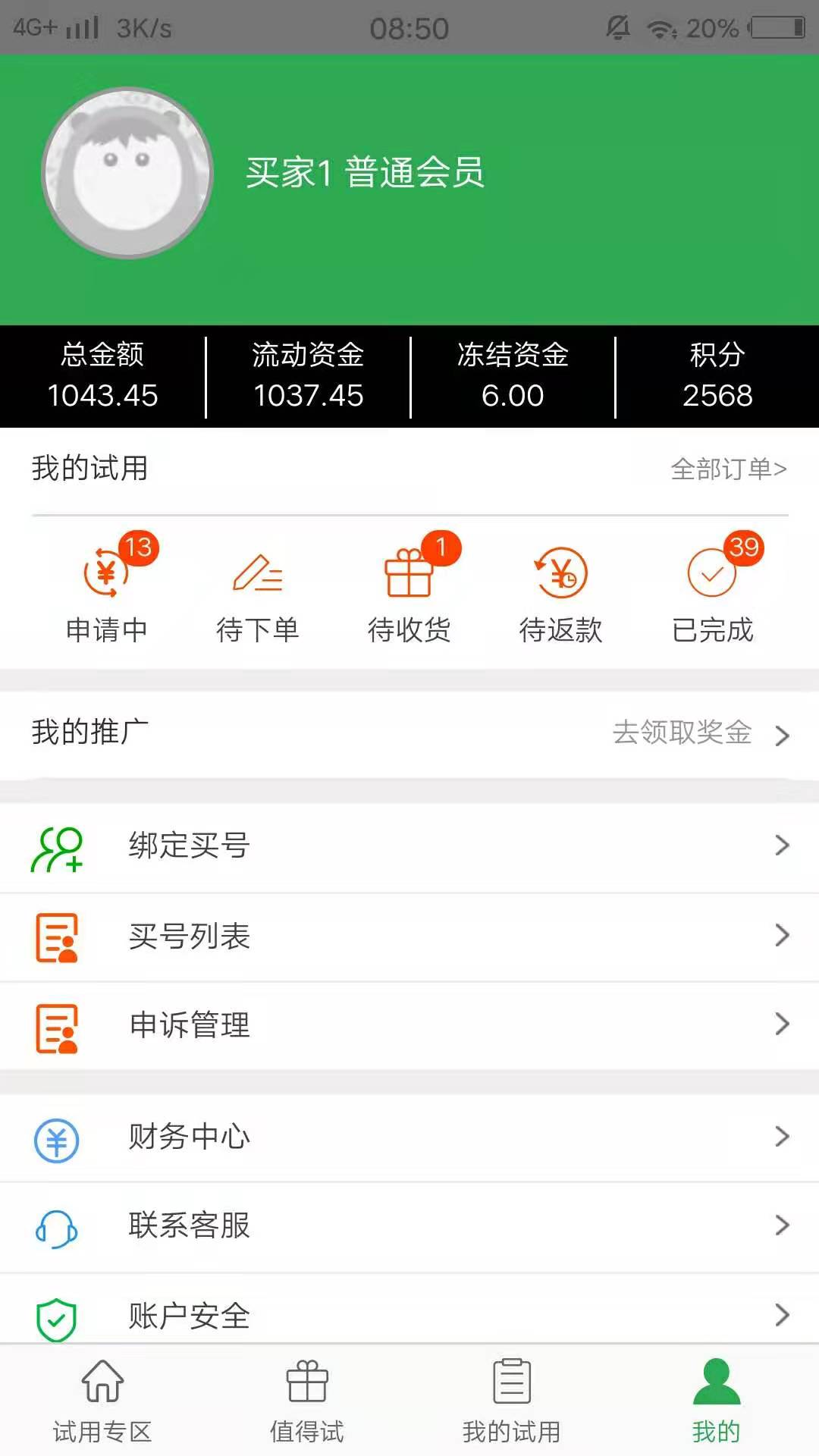This screenshot has height=1456, width=819.
Task: Open 全部订单 to view all orders
Action: [x=726, y=469]
